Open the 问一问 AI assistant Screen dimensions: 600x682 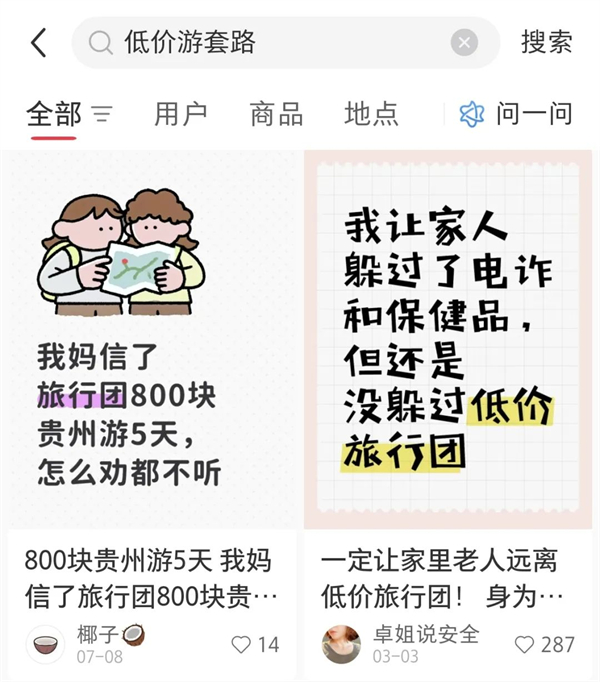516,114
